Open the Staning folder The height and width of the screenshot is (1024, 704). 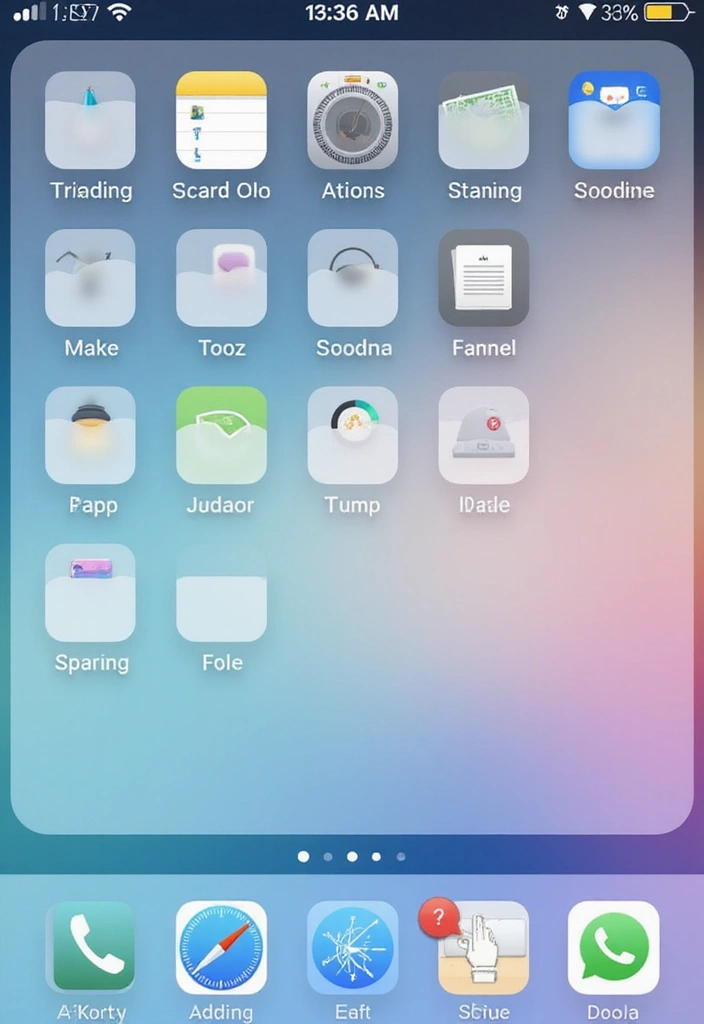(x=483, y=120)
